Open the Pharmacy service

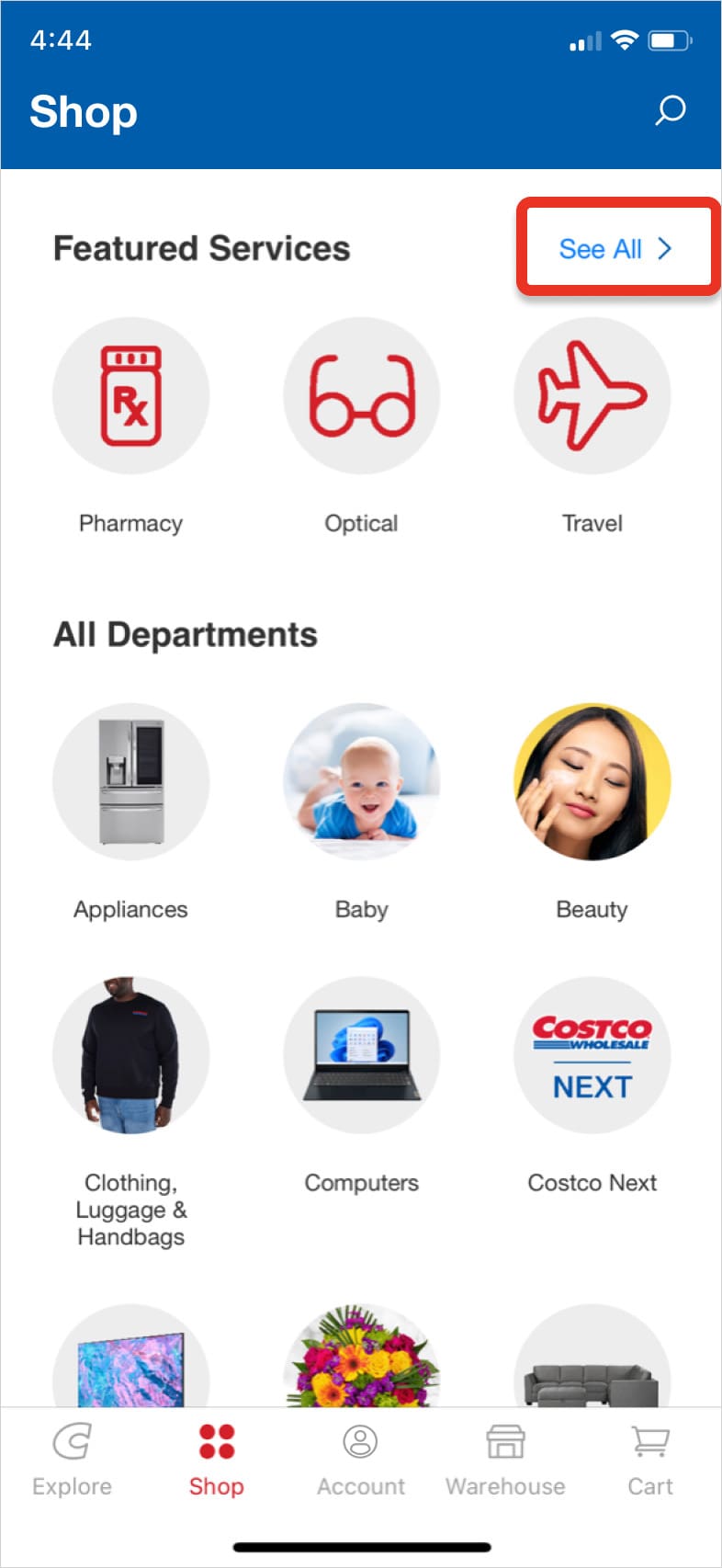click(130, 396)
